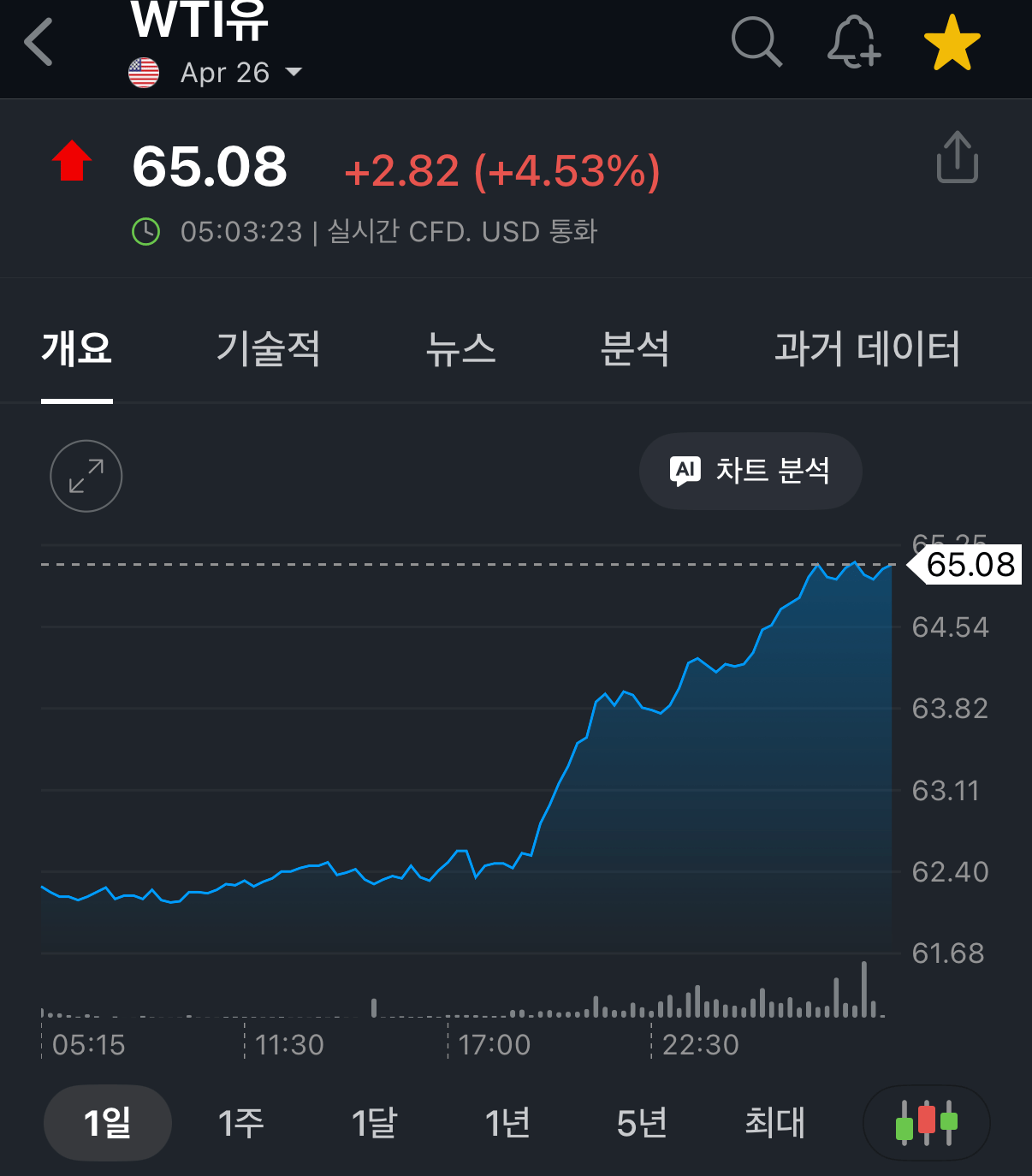Tap the AI 차트 분석 button

tap(750, 471)
